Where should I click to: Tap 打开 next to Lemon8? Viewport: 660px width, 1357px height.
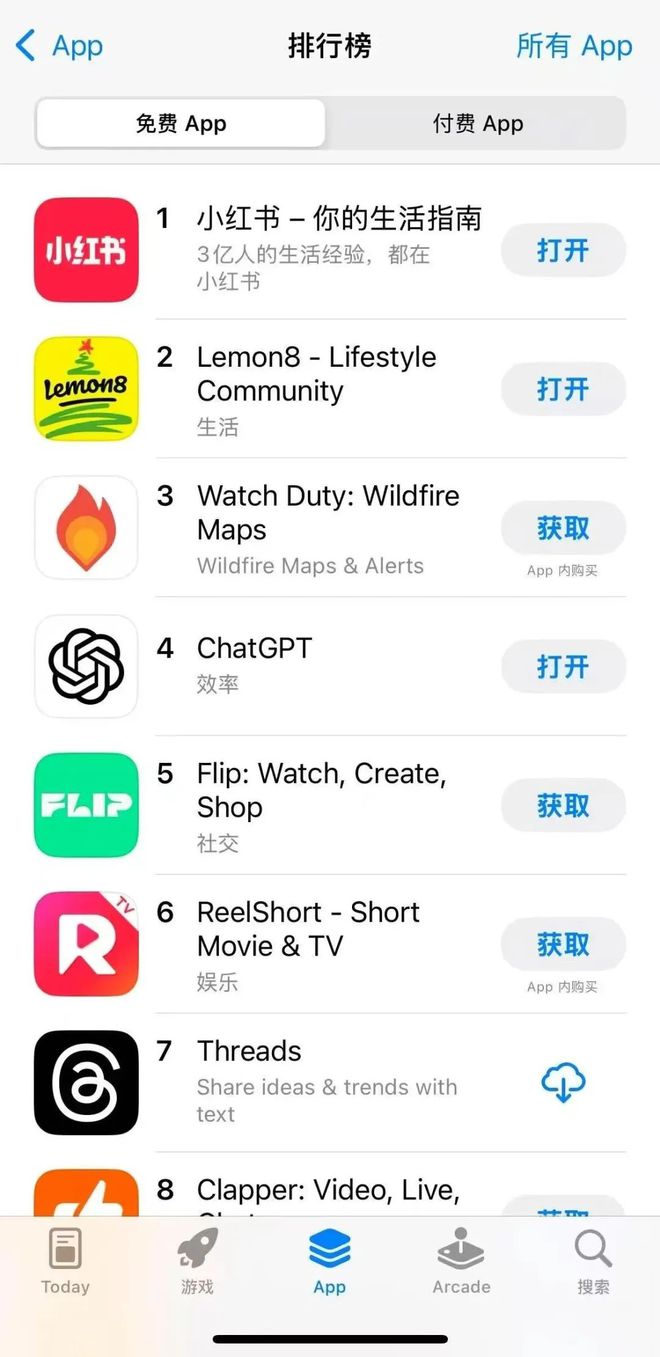pyautogui.click(x=562, y=389)
